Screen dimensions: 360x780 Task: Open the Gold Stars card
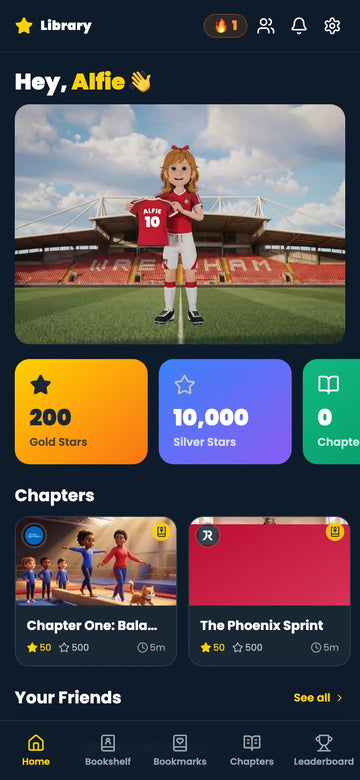pos(81,411)
